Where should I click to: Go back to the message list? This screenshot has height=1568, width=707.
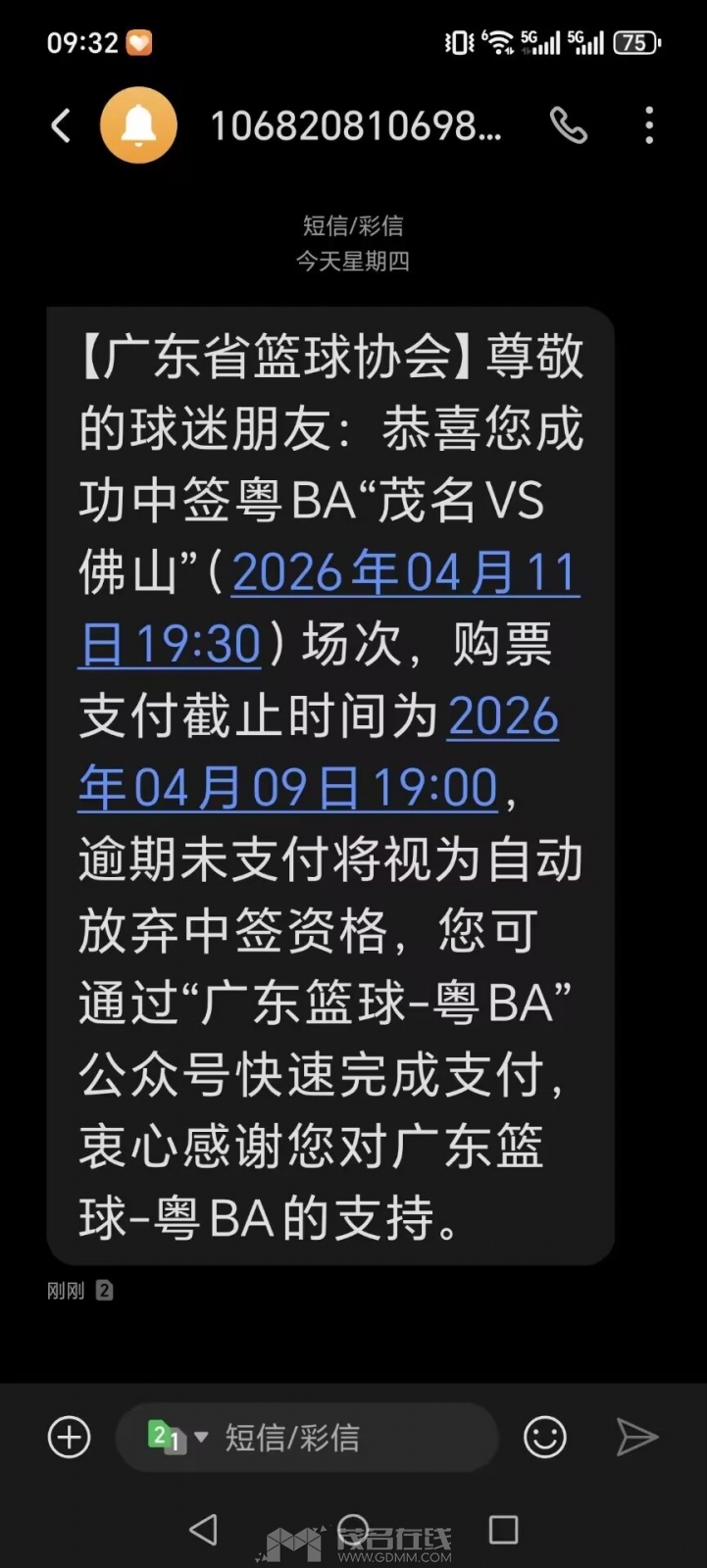[61, 126]
